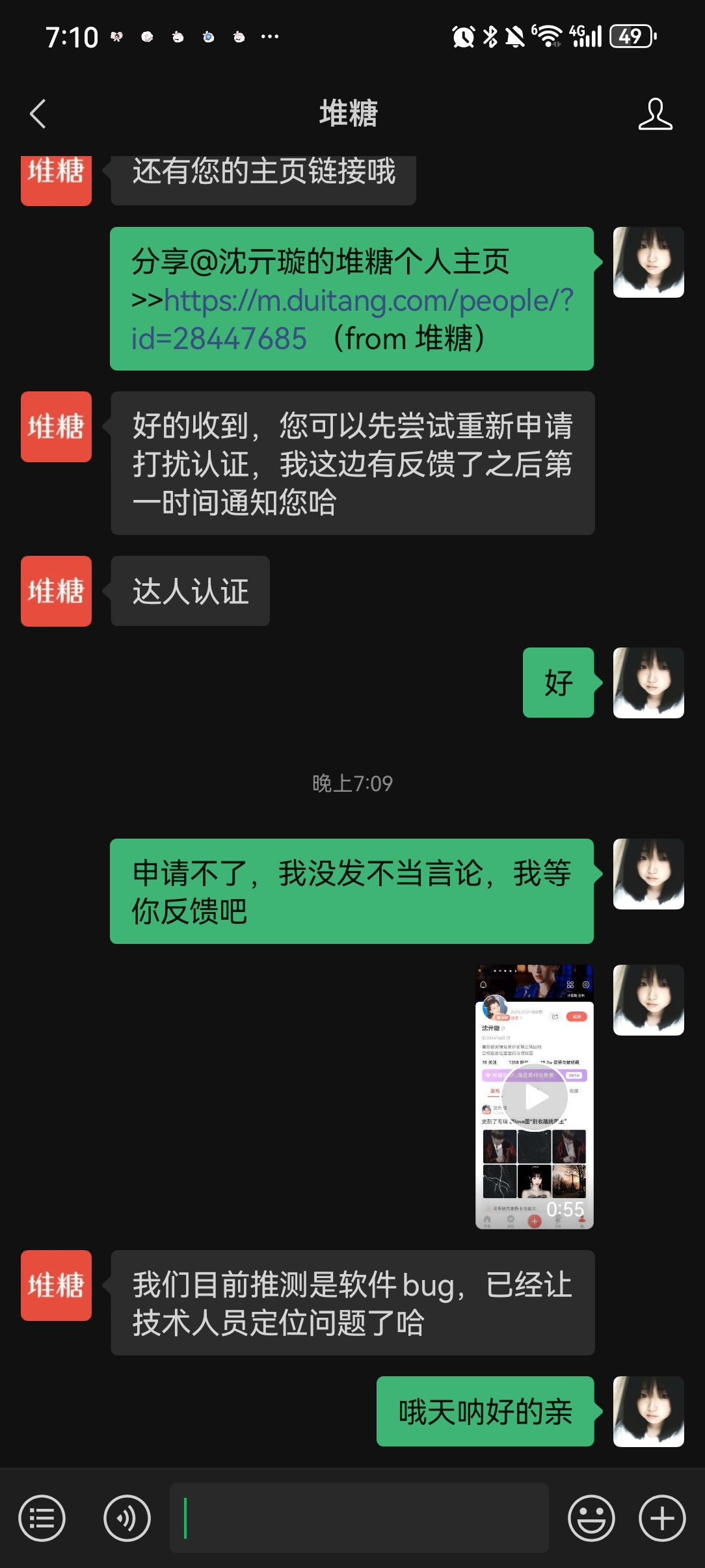Screen dimensions: 705x1568
Task: Play the 0:55 video message
Action: click(535, 1097)
